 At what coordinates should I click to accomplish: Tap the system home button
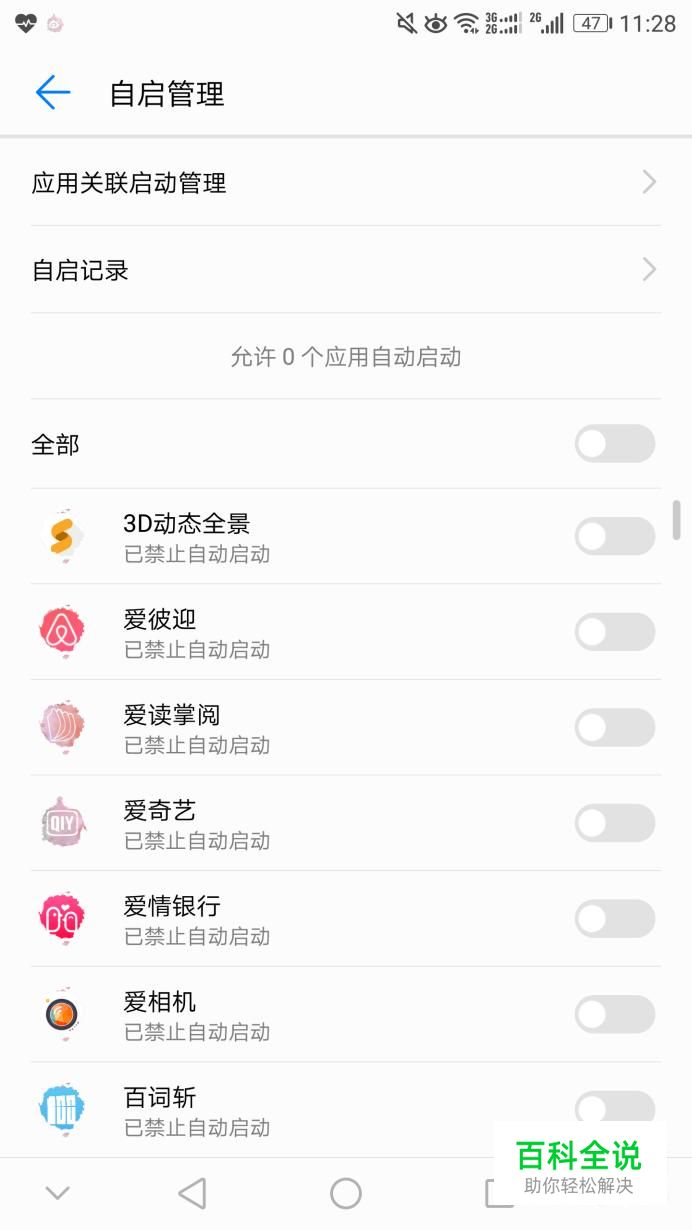point(346,1193)
